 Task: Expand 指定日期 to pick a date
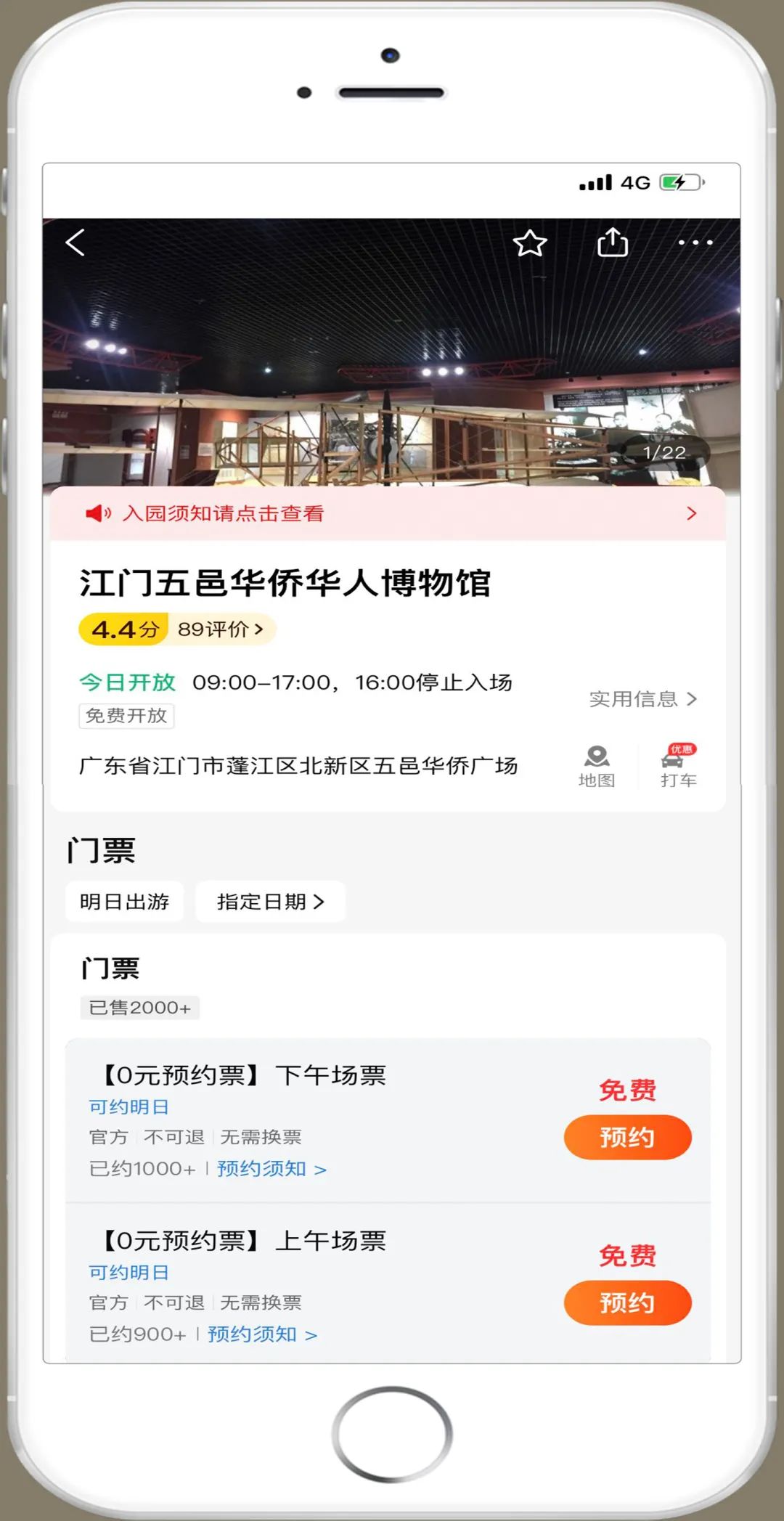tap(269, 901)
